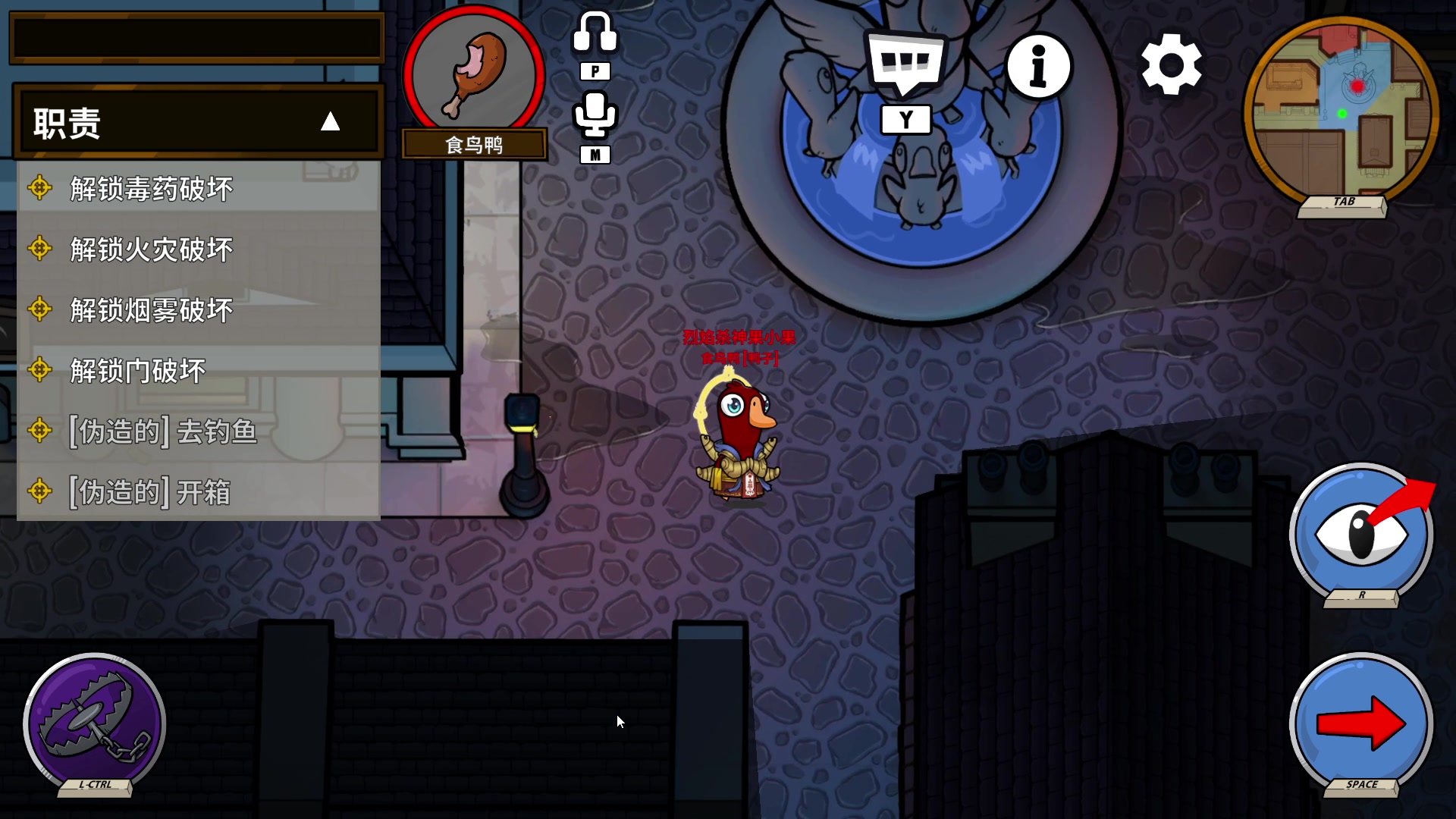Select the [伪造的] 开箱 task
This screenshot has height=819, width=1456.
(x=150, y=492)
